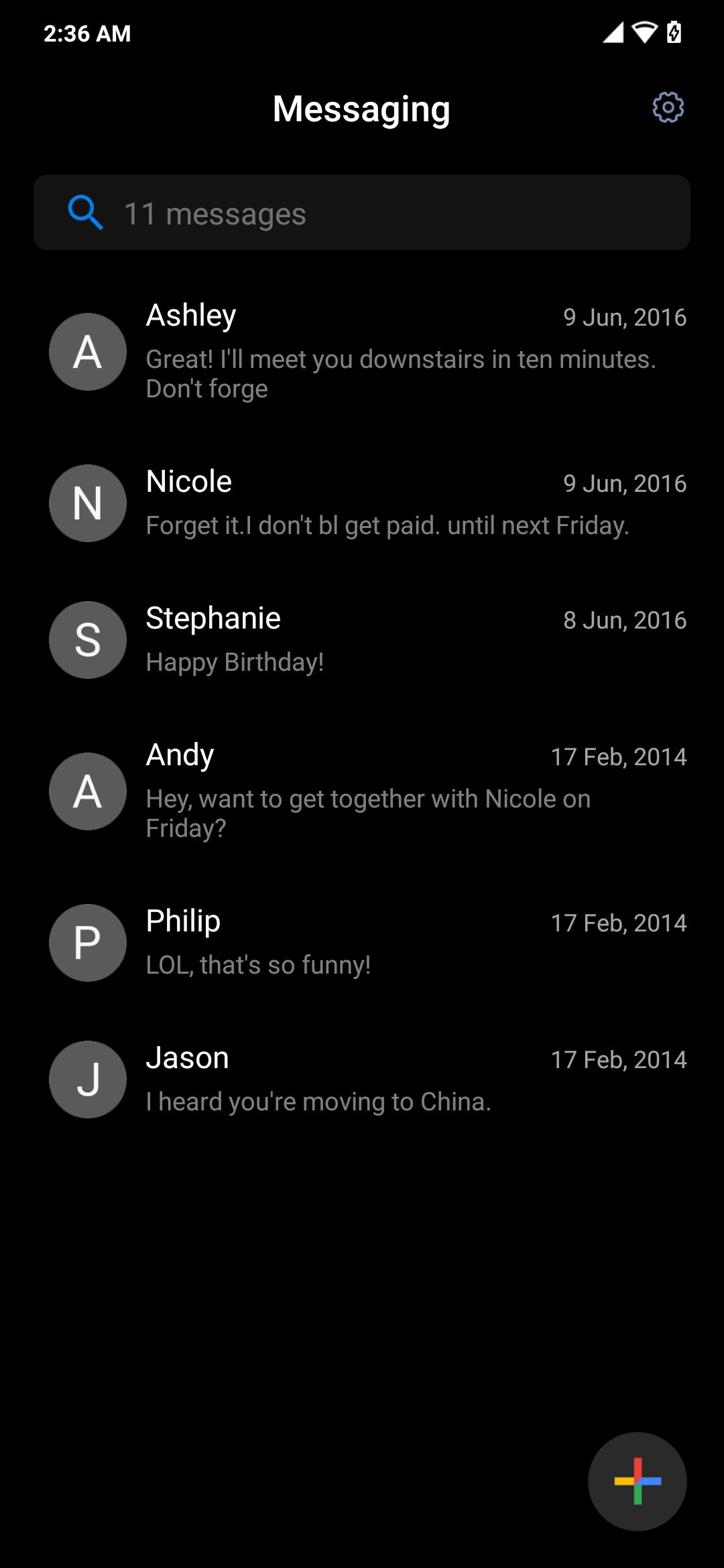Image resolution: width=724 pixels, height=1568 pixels.
Task: Compose a new message with plus button
Action: tap(637, 1481)
